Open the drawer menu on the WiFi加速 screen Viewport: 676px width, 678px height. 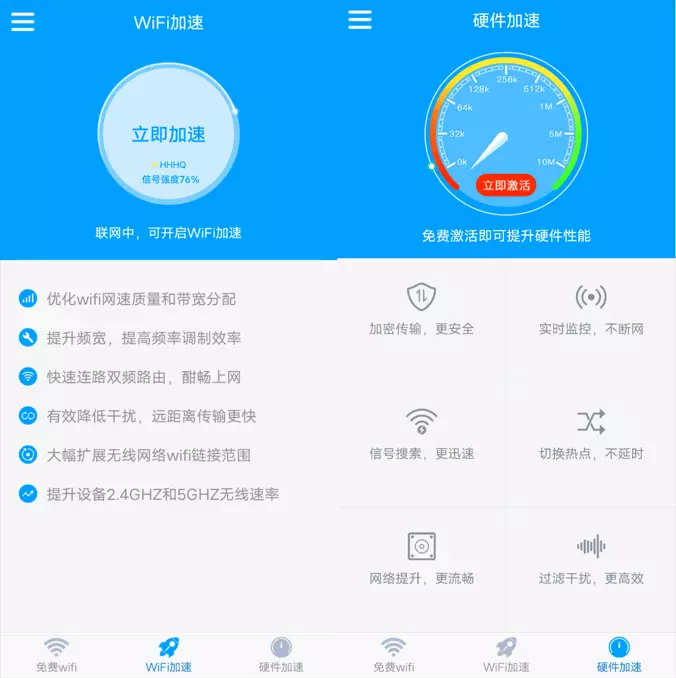click(x=22, y=21)
